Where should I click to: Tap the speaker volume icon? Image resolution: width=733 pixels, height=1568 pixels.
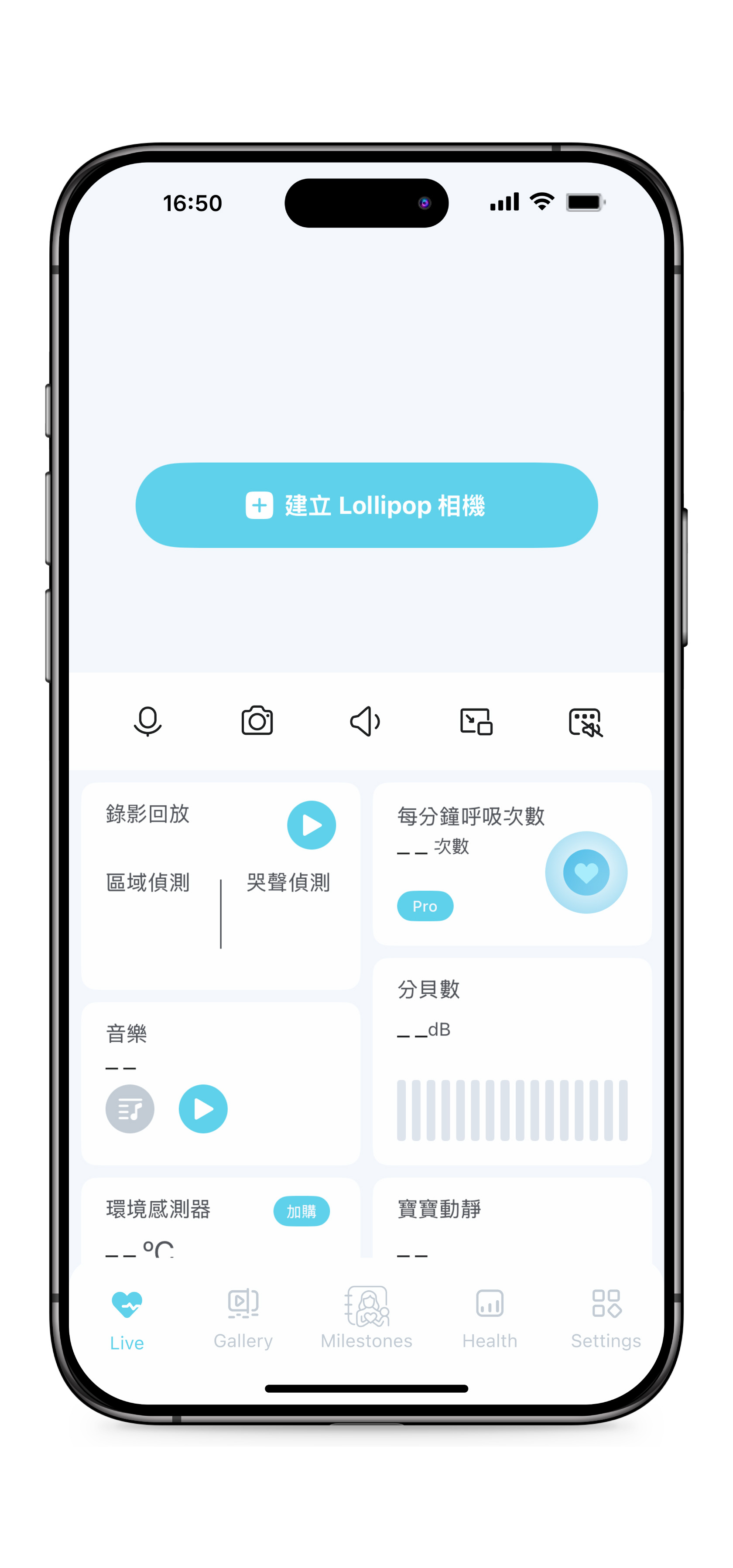366,721
